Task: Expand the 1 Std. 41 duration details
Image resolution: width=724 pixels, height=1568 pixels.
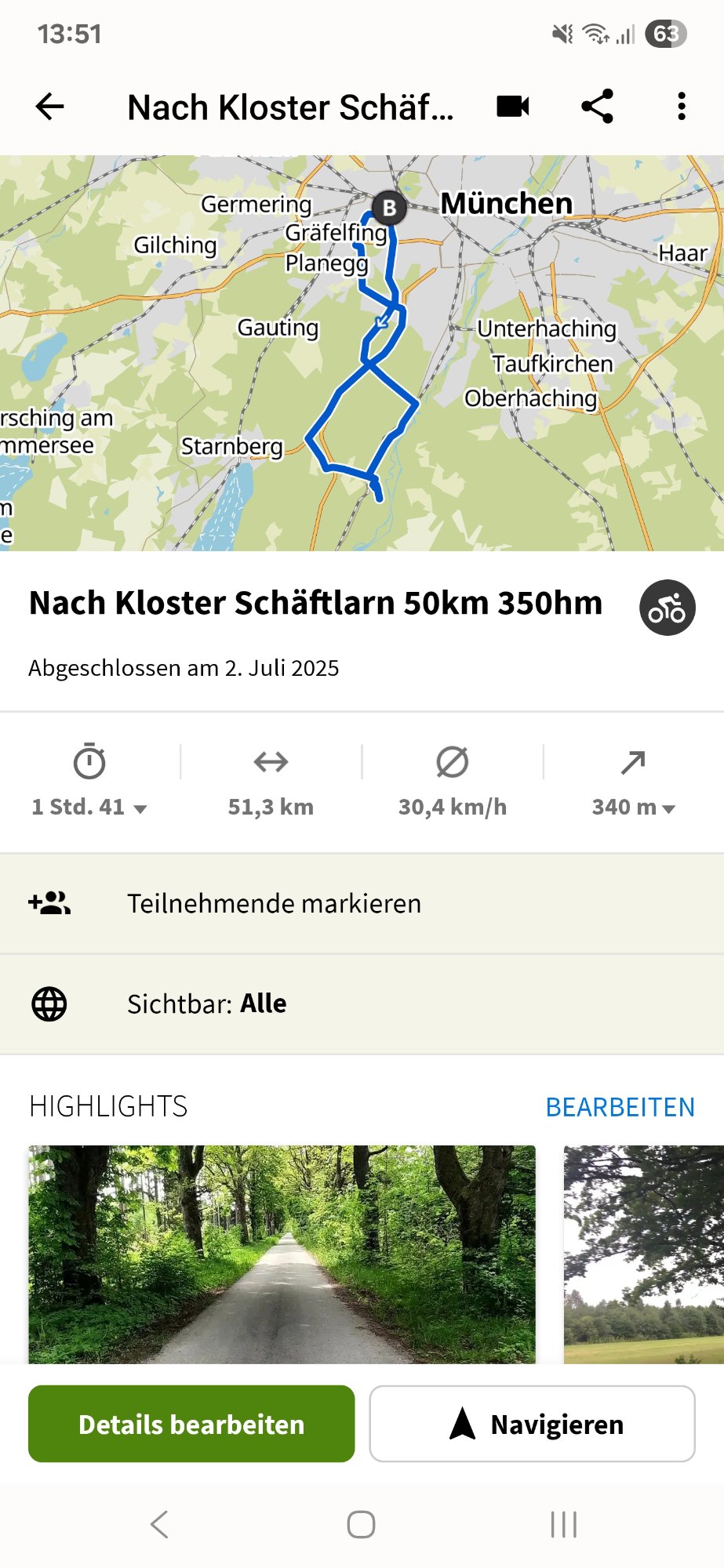Action: [89, 806]
